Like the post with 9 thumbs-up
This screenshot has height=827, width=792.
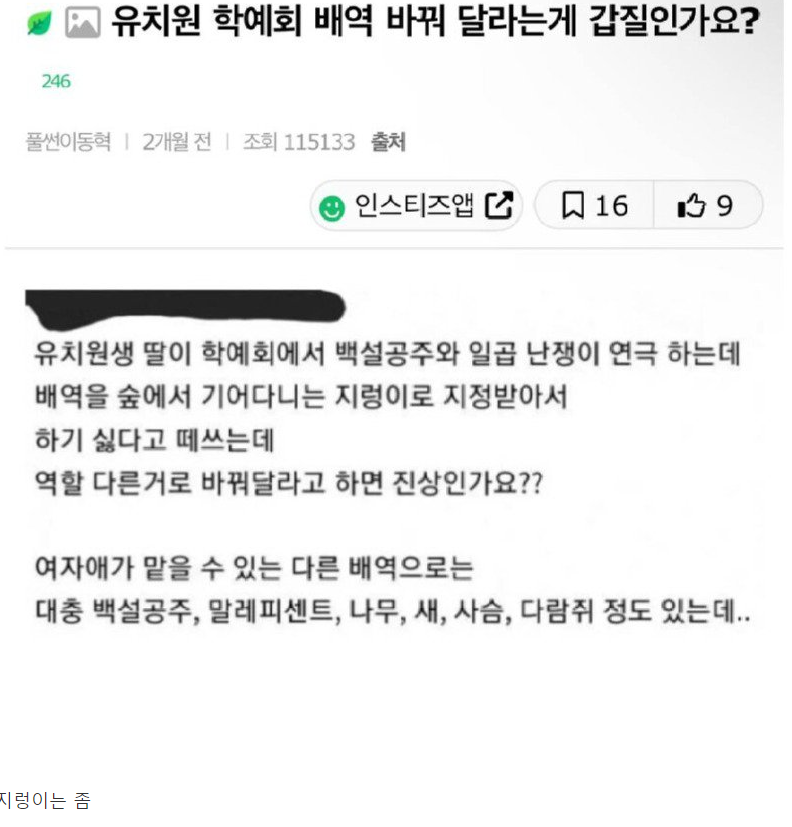coord(706,206)
